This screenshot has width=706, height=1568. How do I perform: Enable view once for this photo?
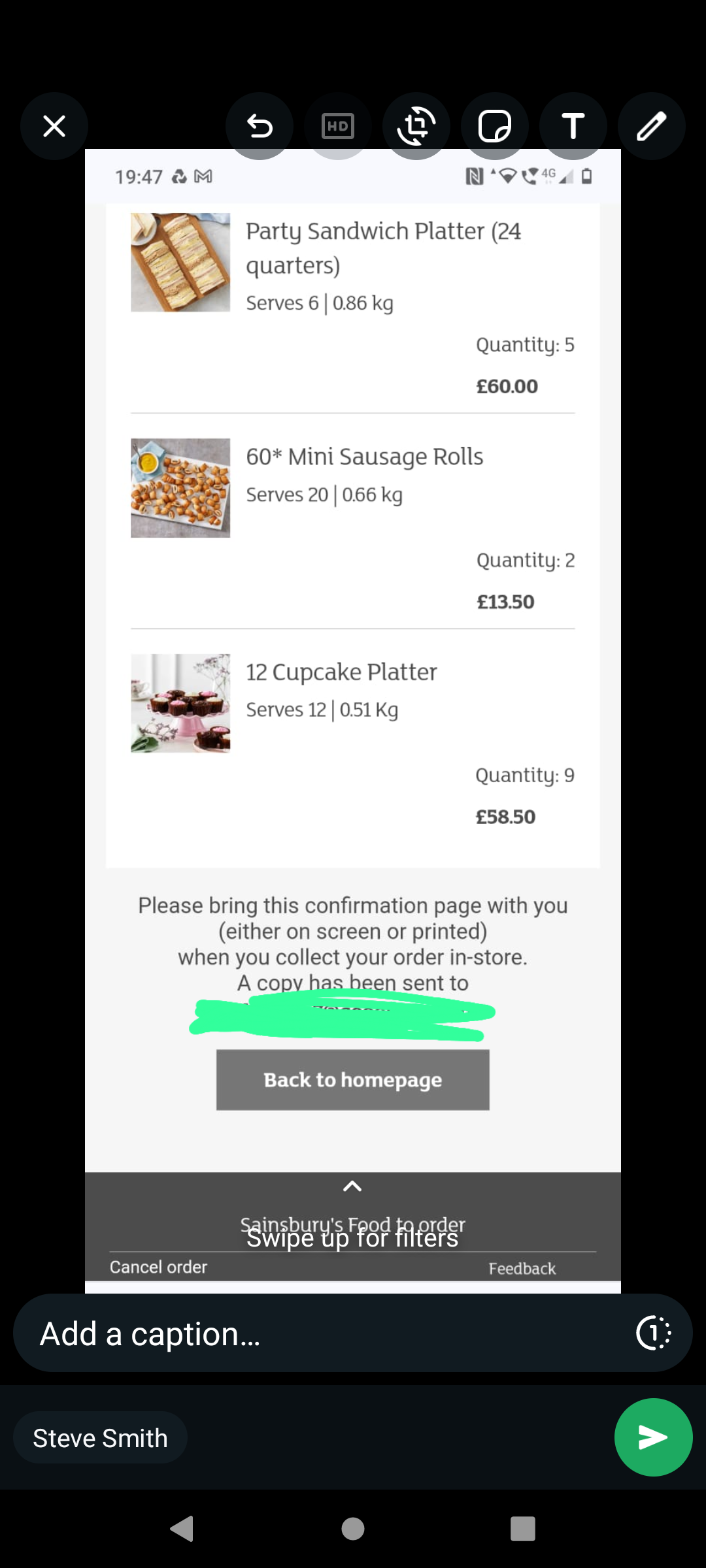point(654,1333)
